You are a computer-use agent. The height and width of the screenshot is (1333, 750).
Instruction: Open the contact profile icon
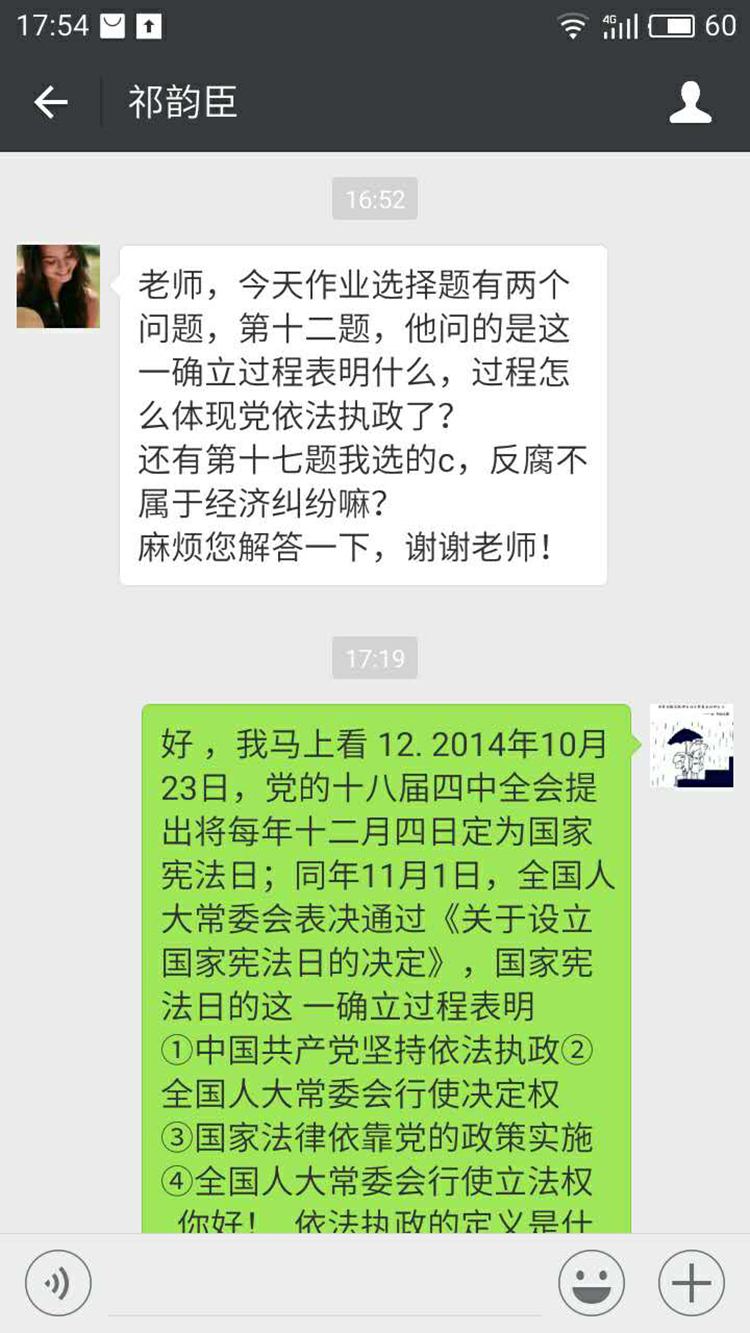pyautogui.click(x=690, y=102)
